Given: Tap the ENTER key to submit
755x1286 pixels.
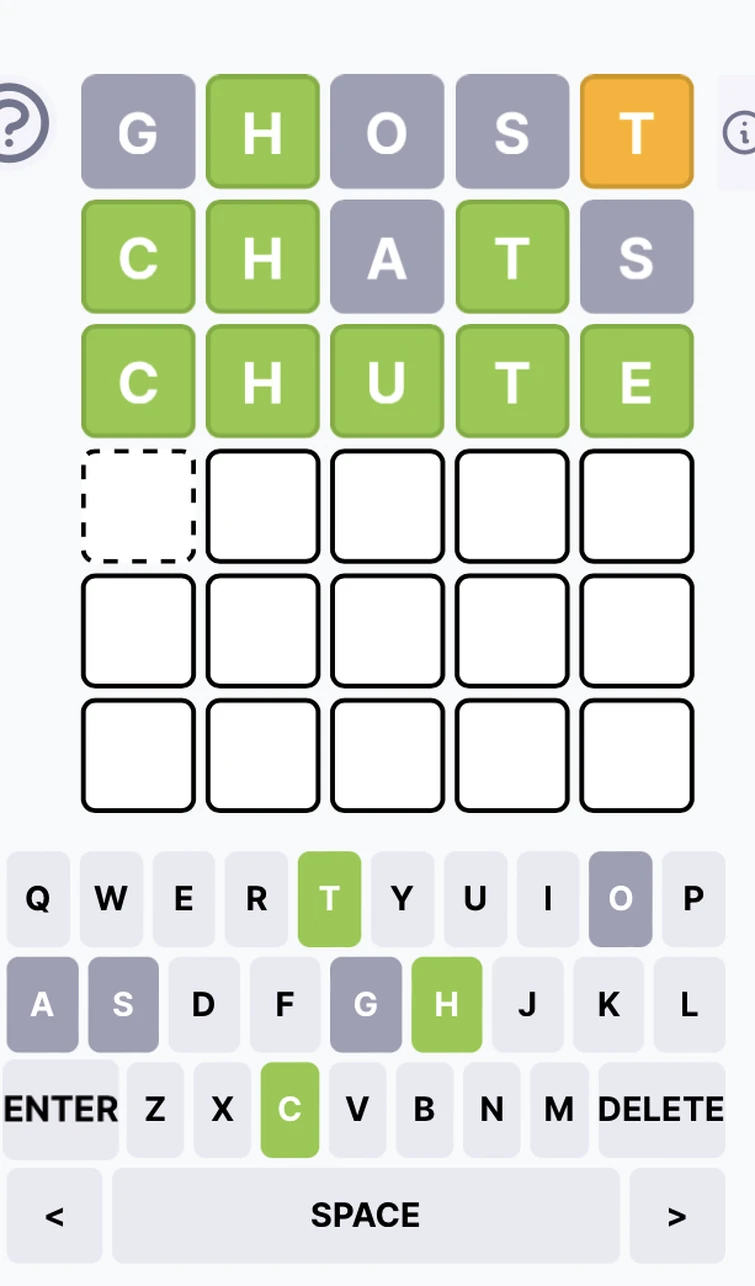Looking at the screenshot, I should (61, 1109).
